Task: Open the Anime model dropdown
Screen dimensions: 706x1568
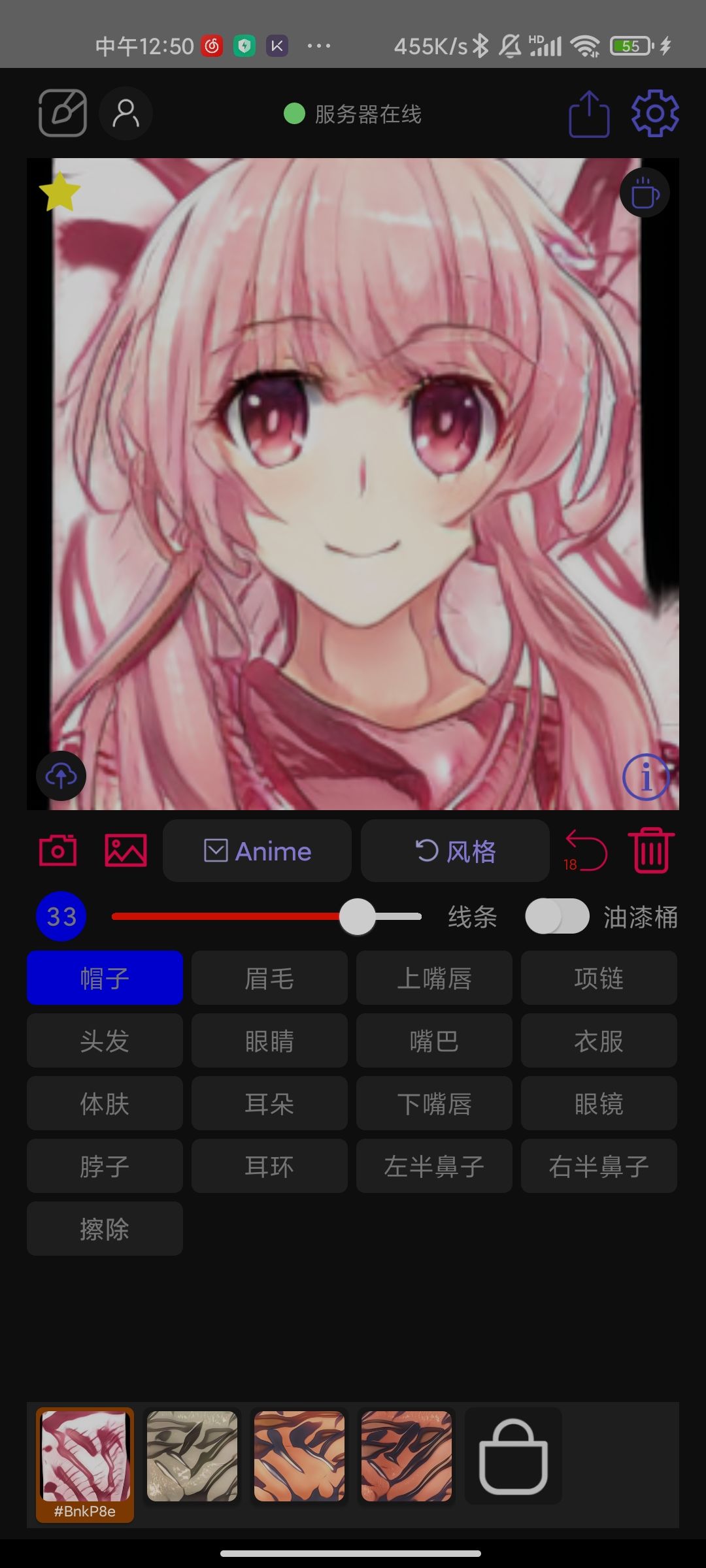Action: click(257, 851)
